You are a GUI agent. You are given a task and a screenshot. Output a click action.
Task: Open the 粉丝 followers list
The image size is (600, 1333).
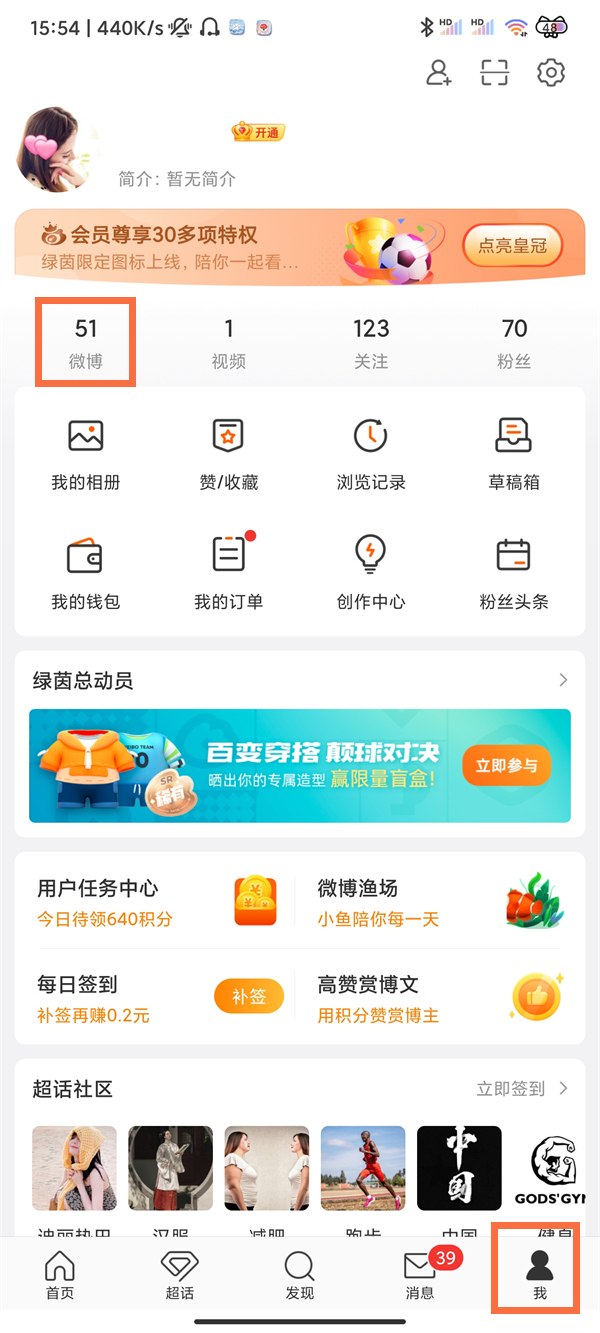pyautogui.click(x=514, y=343)
